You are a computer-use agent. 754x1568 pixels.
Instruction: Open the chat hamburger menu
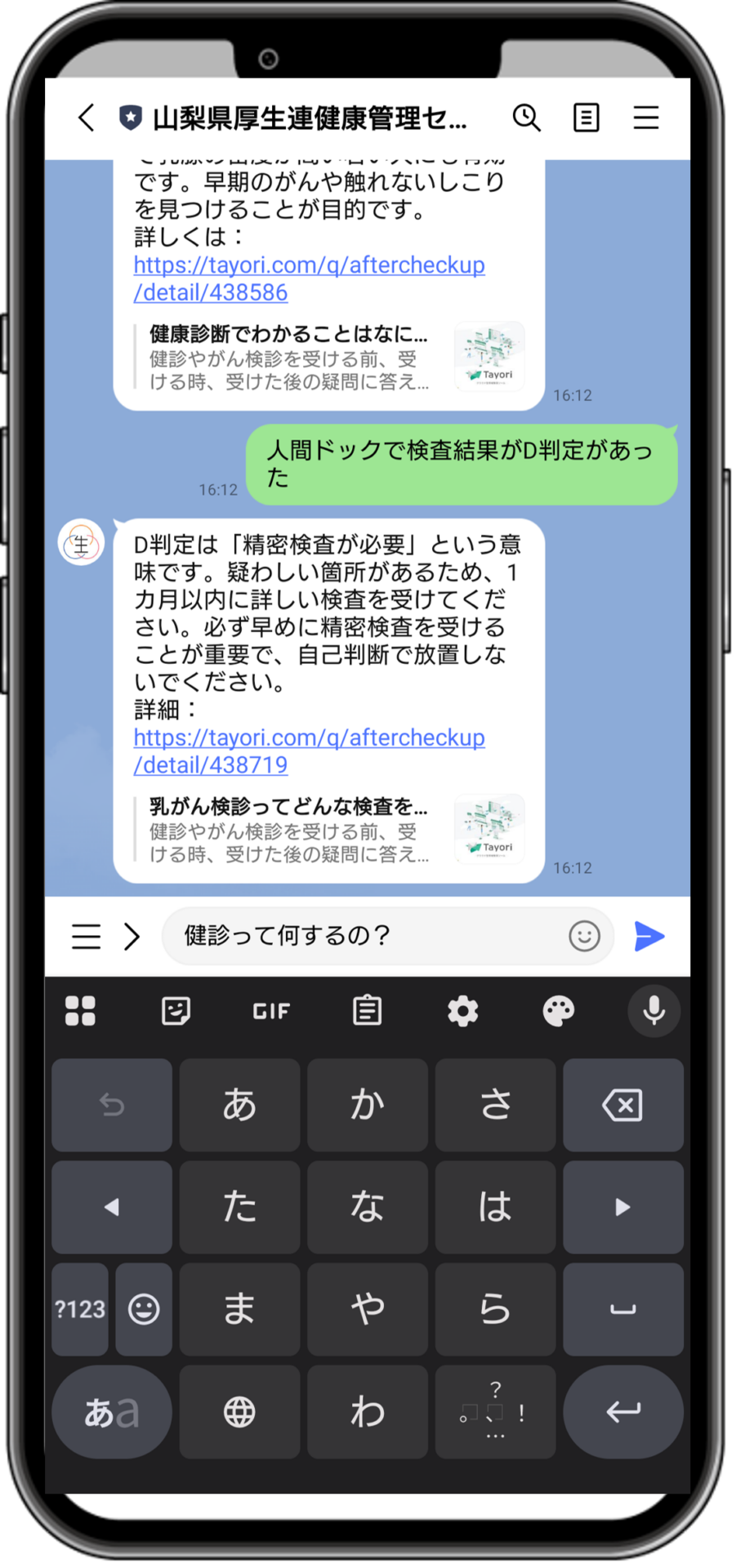(x=645, y=118)
